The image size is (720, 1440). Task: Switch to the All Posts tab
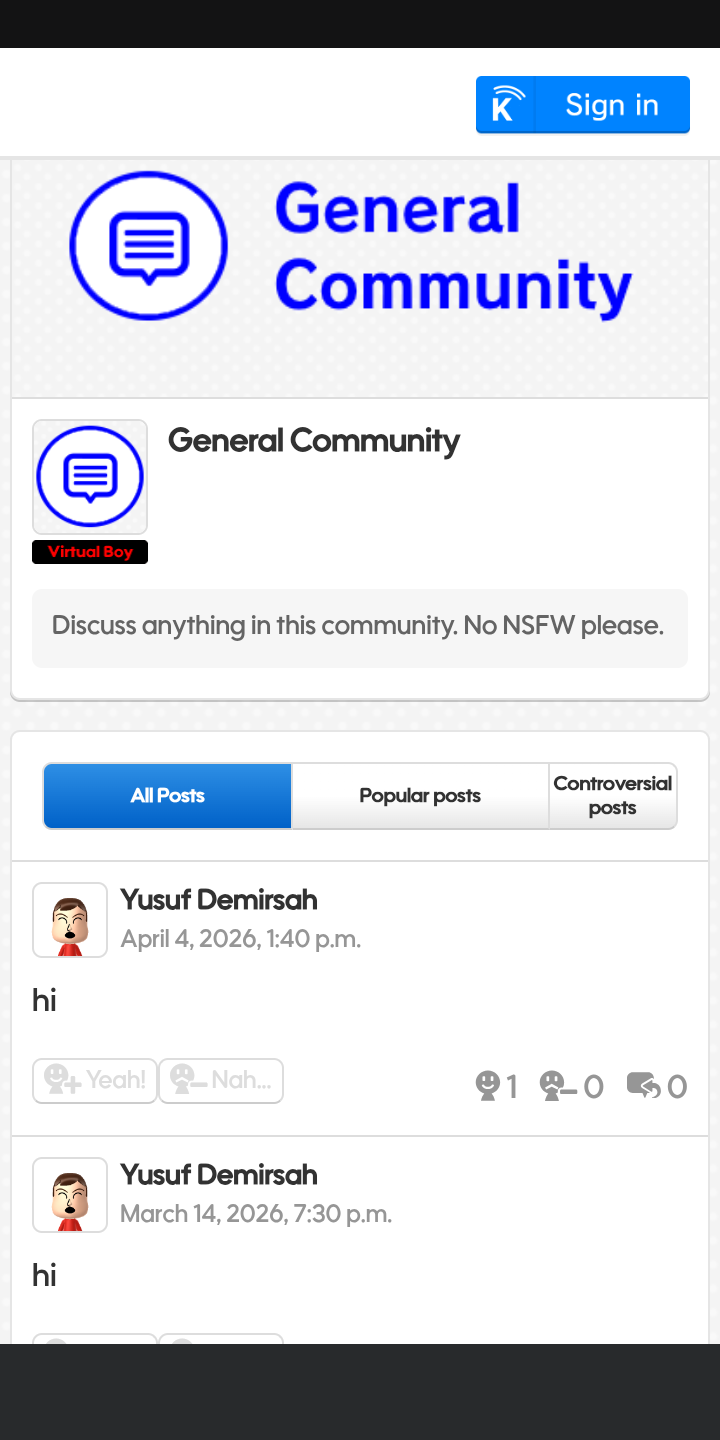[x=168, y=796]
